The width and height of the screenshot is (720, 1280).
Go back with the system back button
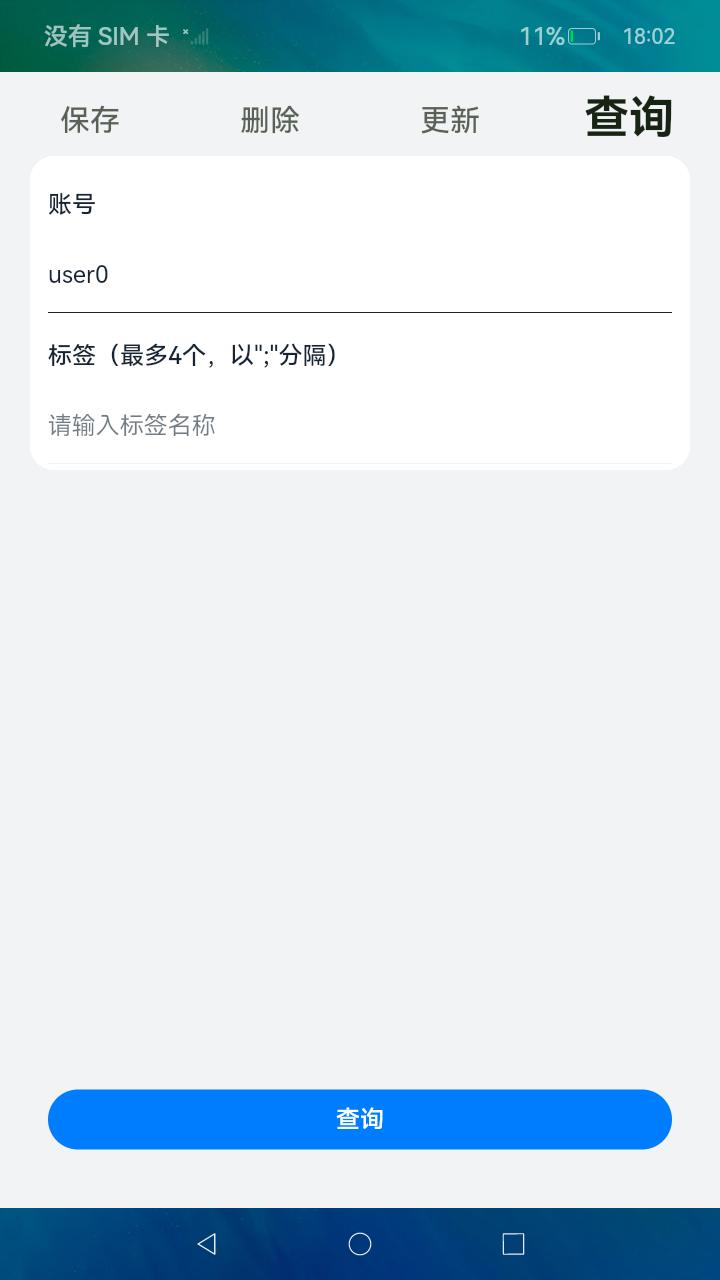coord(207,1244)
